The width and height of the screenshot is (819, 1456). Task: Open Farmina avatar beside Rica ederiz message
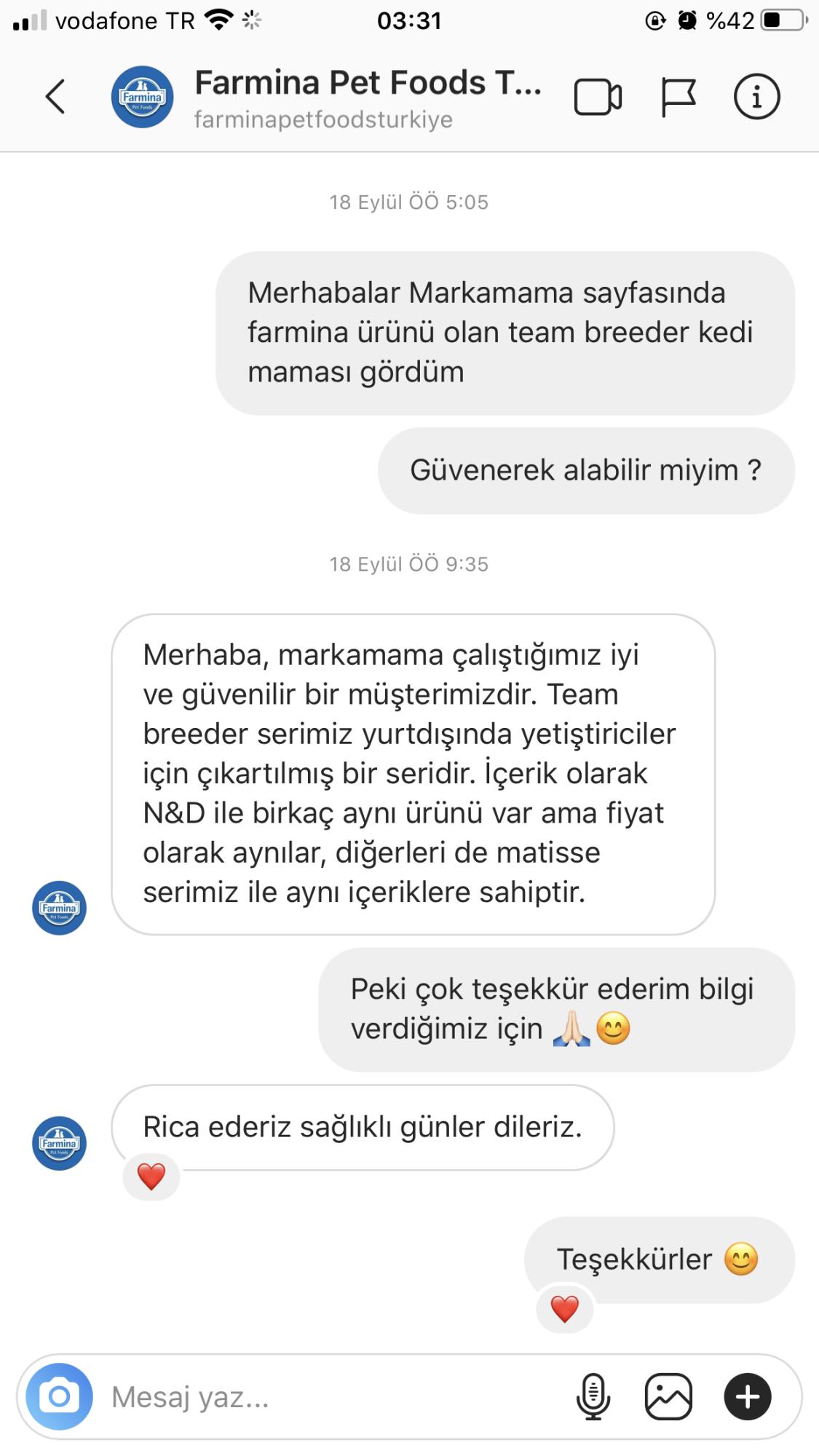pyautogui.click(x=59, y=1142)
